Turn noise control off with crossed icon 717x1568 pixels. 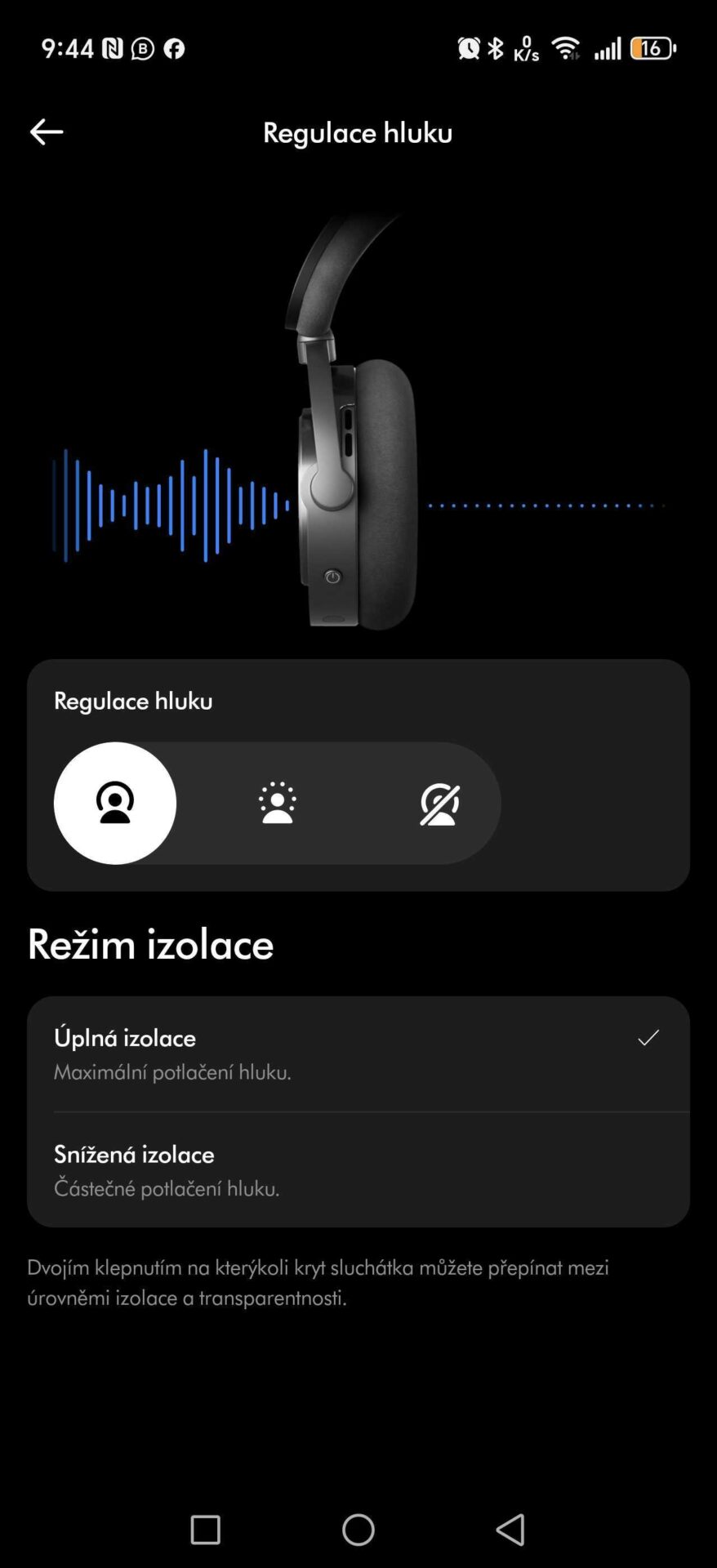[x=439, y=804]
